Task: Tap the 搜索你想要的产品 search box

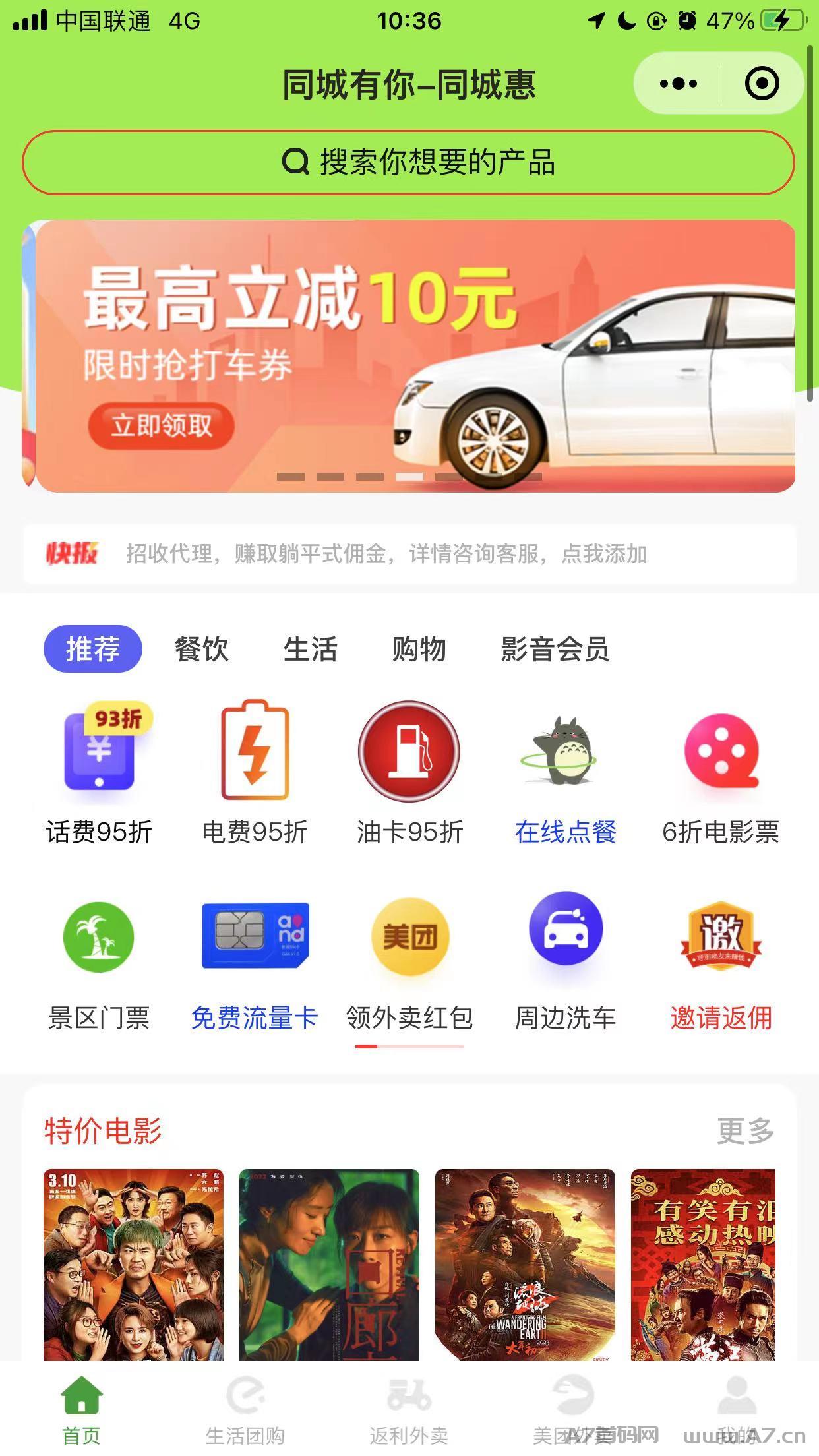Action: tap(408, 162)
